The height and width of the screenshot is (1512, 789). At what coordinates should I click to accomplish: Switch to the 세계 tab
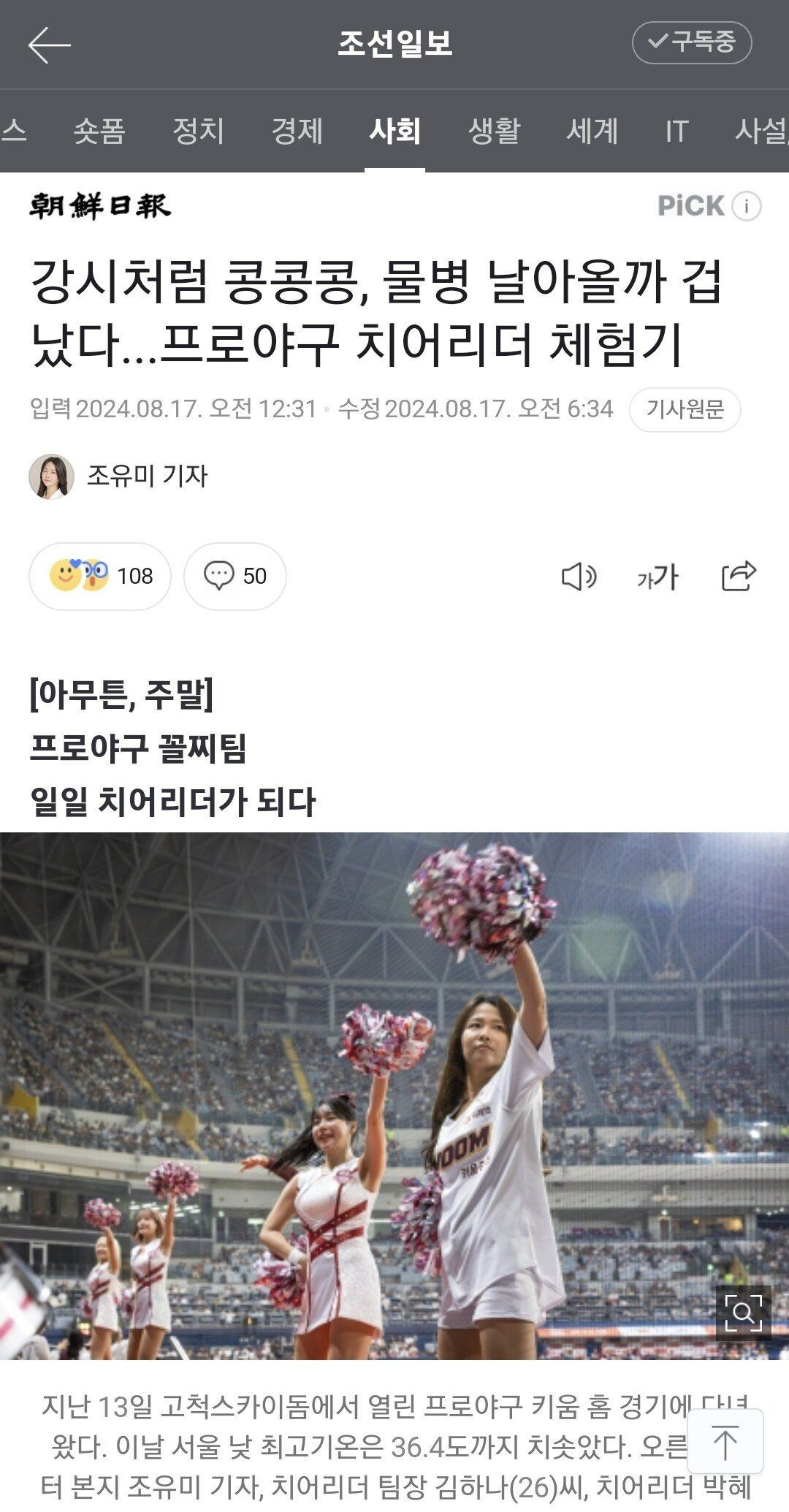(592, 132)
